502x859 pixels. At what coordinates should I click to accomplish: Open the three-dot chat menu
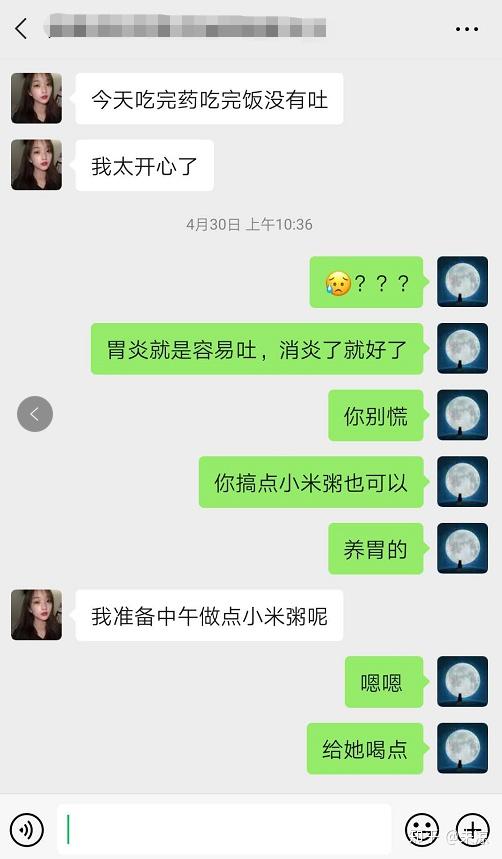pyautogui.click(x=466, y=29)
